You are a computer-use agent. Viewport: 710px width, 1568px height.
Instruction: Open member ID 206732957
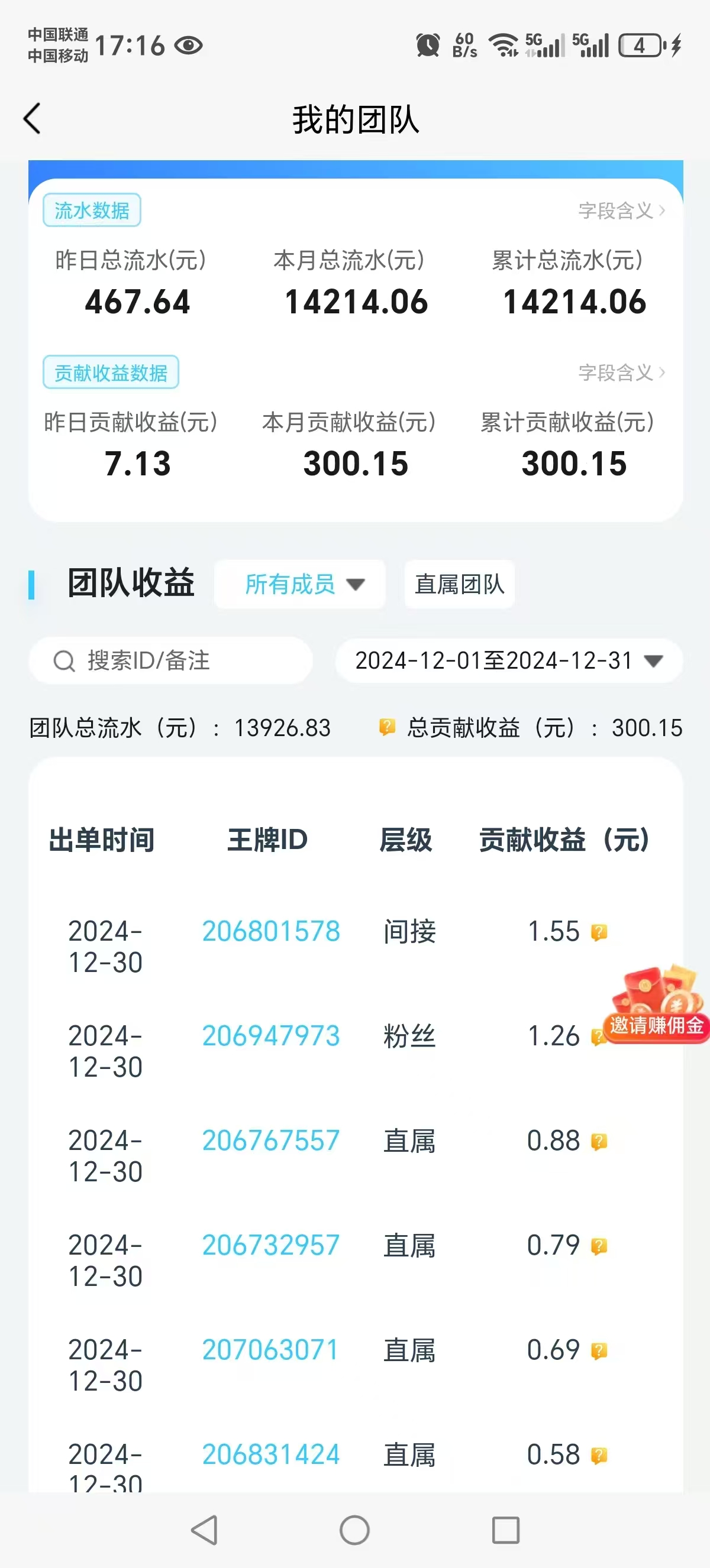pyautogui.click(x=271, y=1245)
